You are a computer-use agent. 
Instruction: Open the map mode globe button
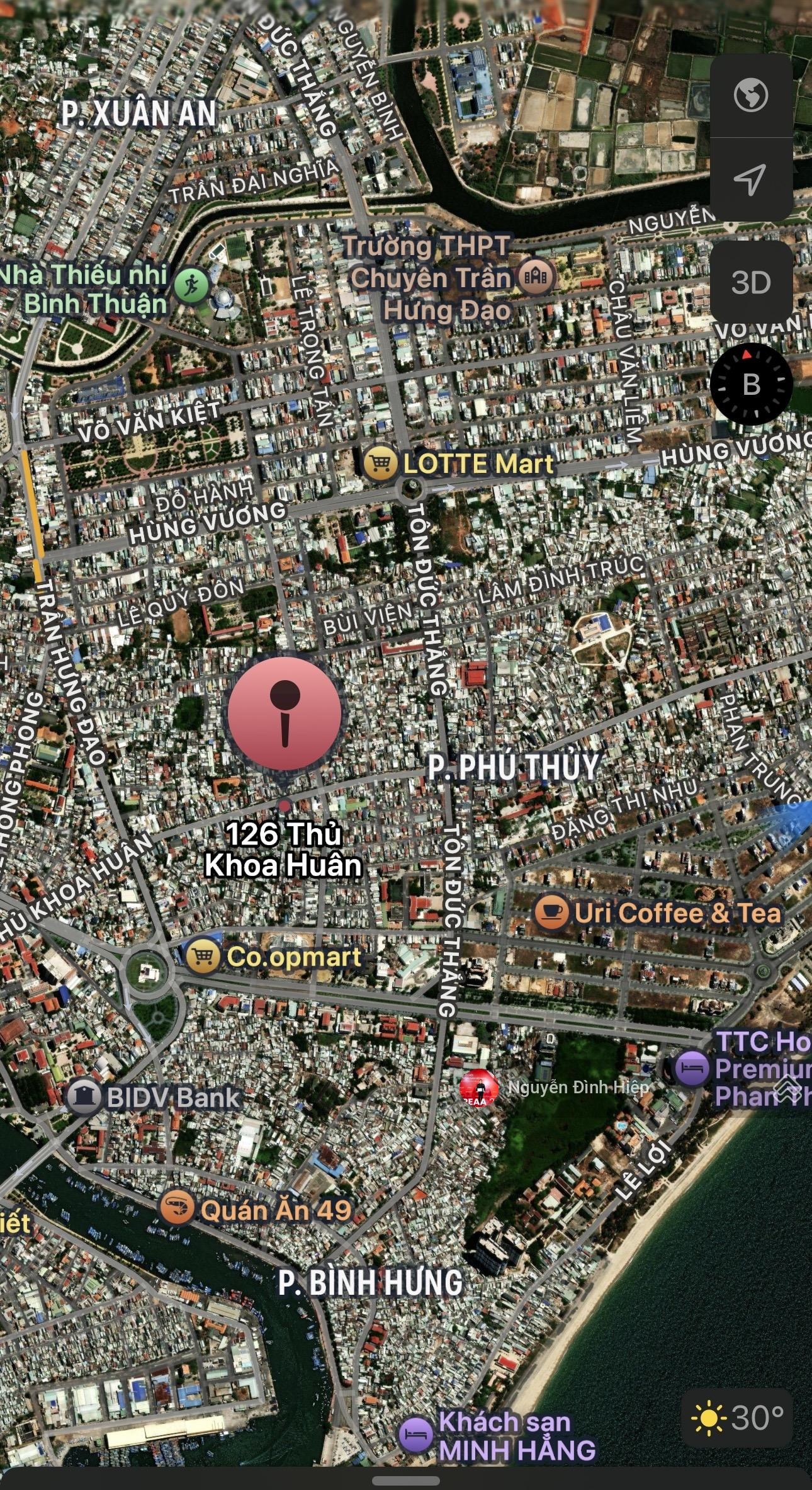[751, 96]
